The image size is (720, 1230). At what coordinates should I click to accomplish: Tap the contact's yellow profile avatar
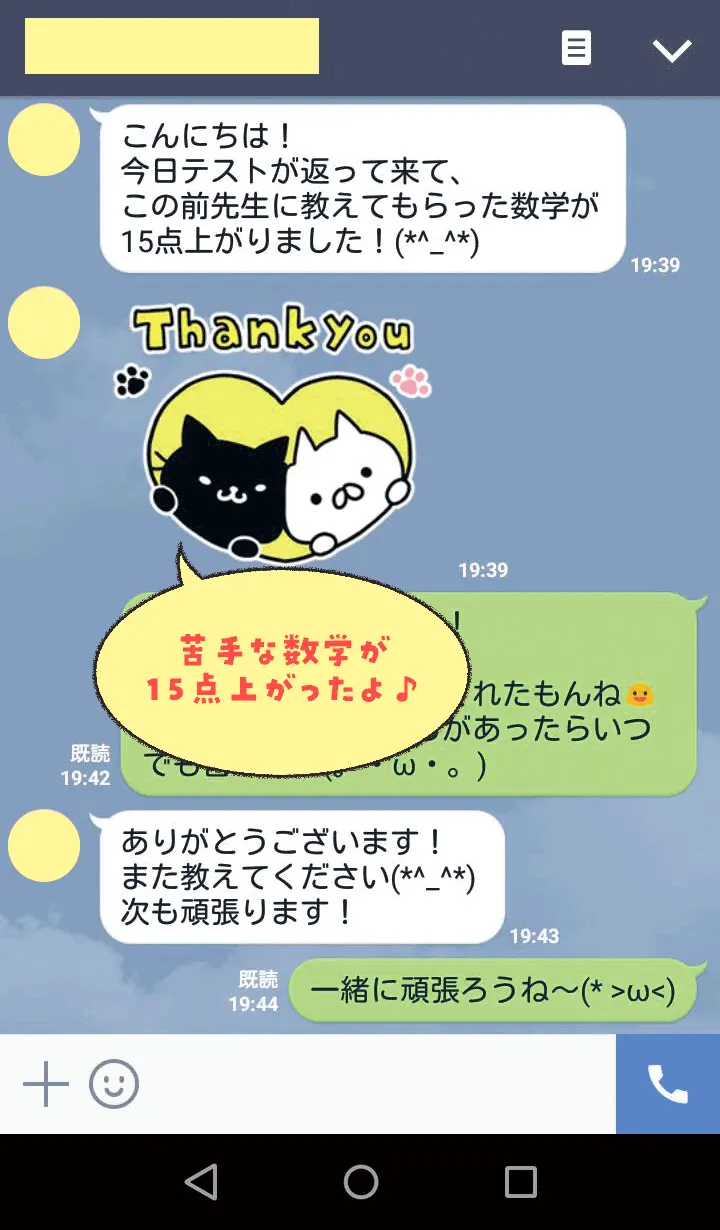[x=43, y=140]
